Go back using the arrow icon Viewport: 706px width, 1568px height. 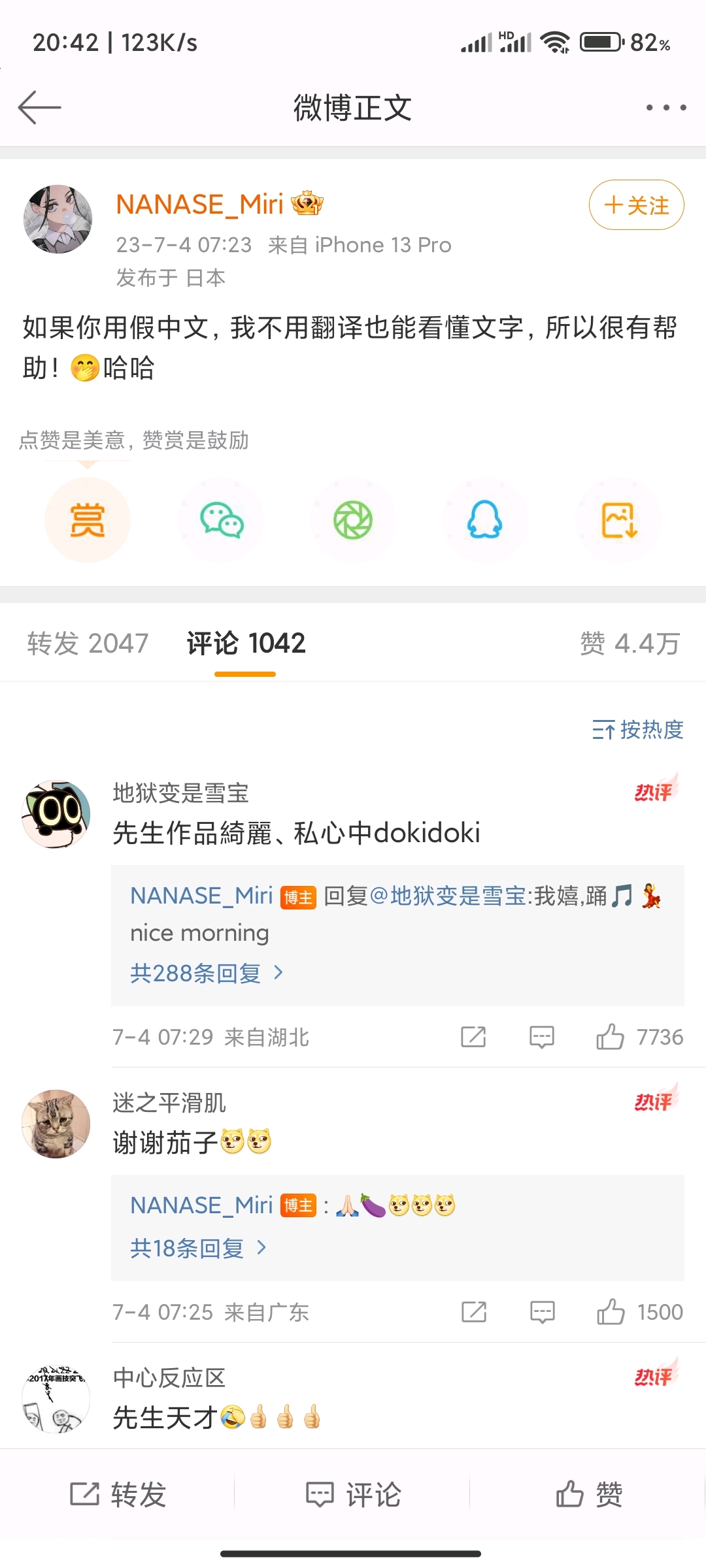(39, 108)
